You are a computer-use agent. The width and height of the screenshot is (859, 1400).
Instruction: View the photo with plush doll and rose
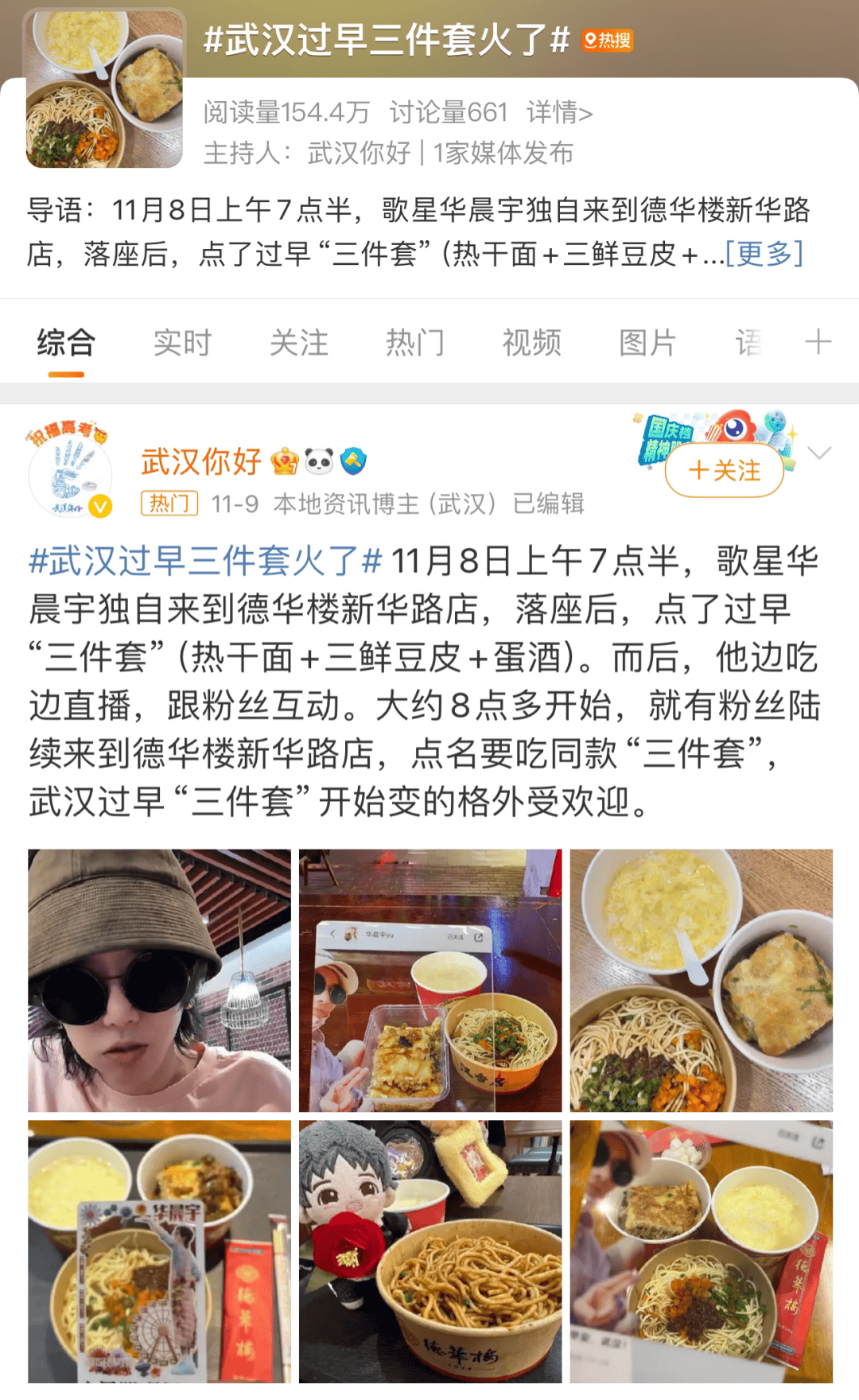pyautogui.click(x=430, y=1251)
